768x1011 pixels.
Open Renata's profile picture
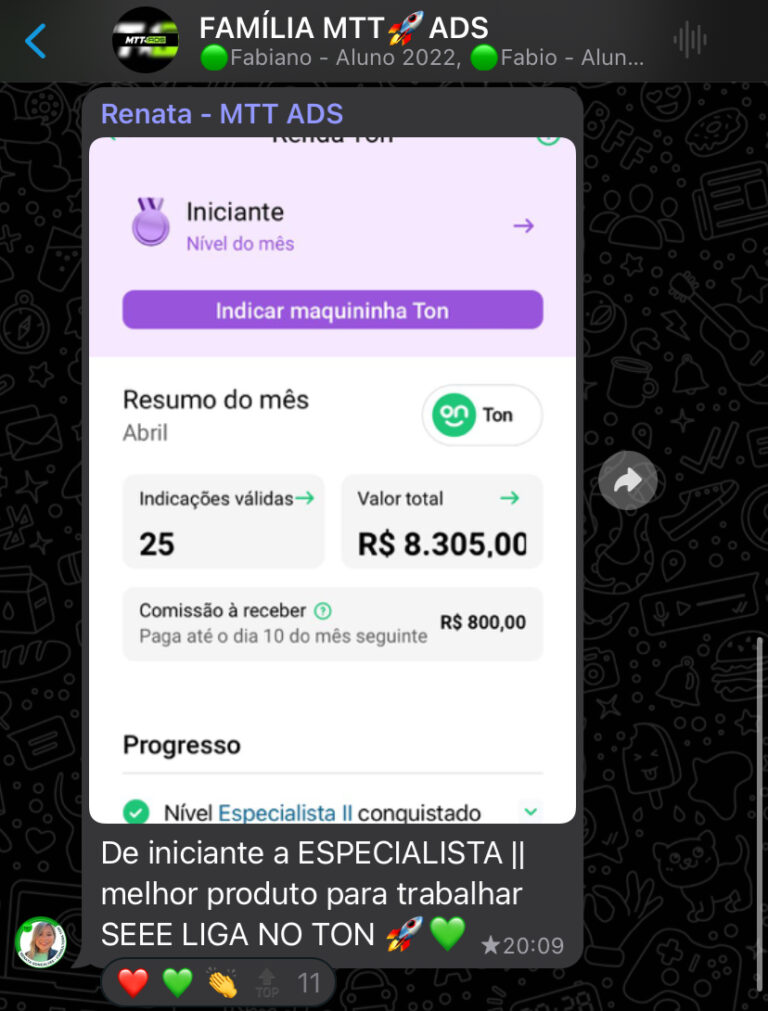tap(41, 942)
